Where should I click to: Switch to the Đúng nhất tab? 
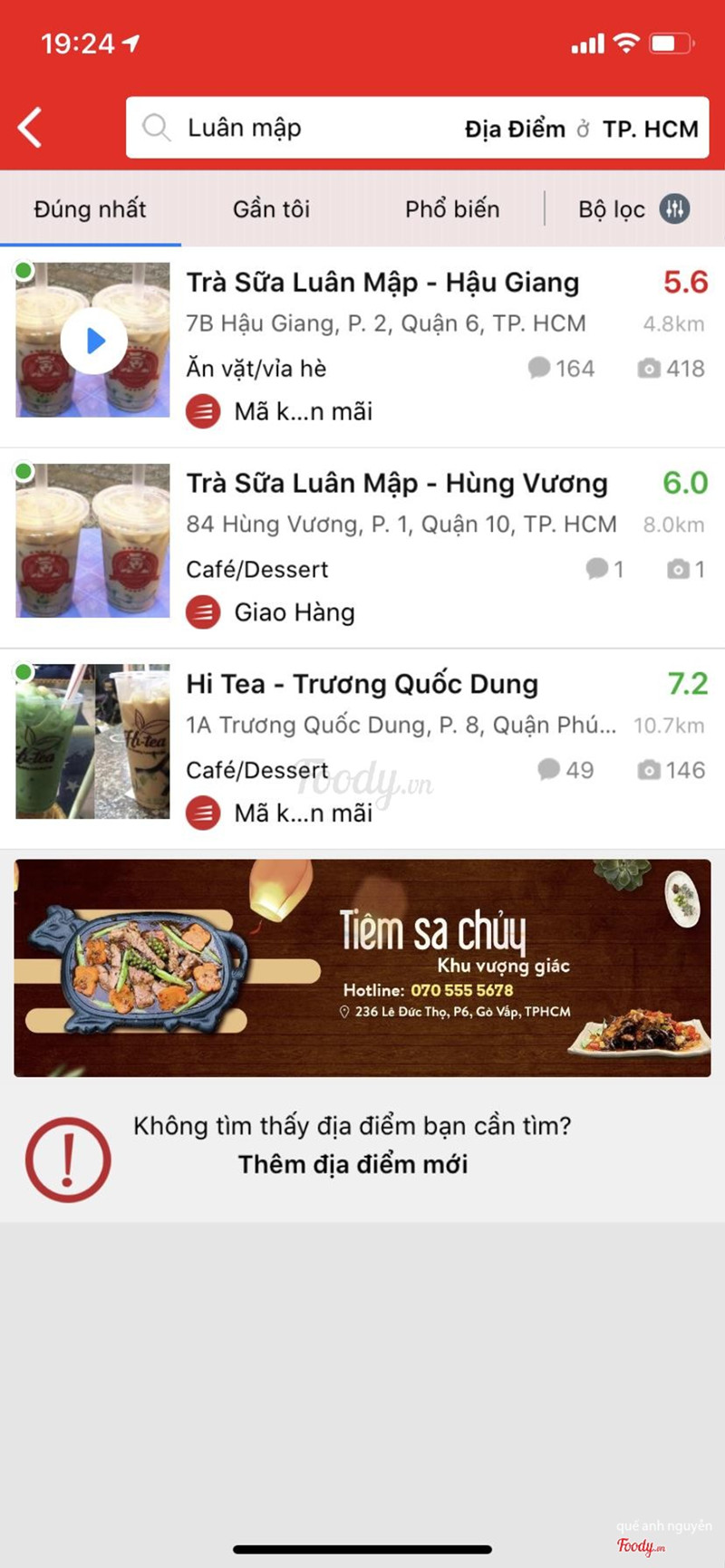[90, 209]
